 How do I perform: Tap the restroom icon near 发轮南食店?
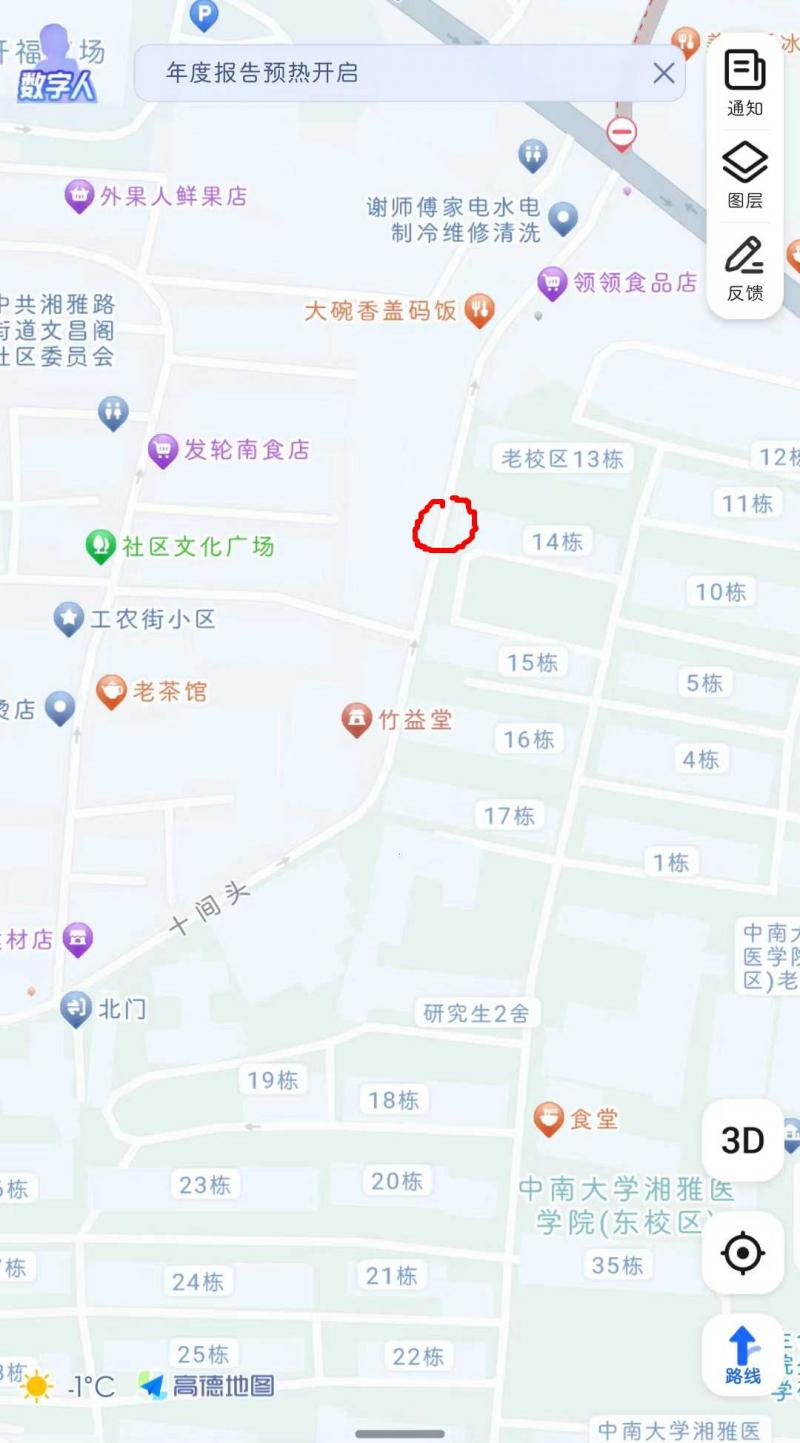111,410
